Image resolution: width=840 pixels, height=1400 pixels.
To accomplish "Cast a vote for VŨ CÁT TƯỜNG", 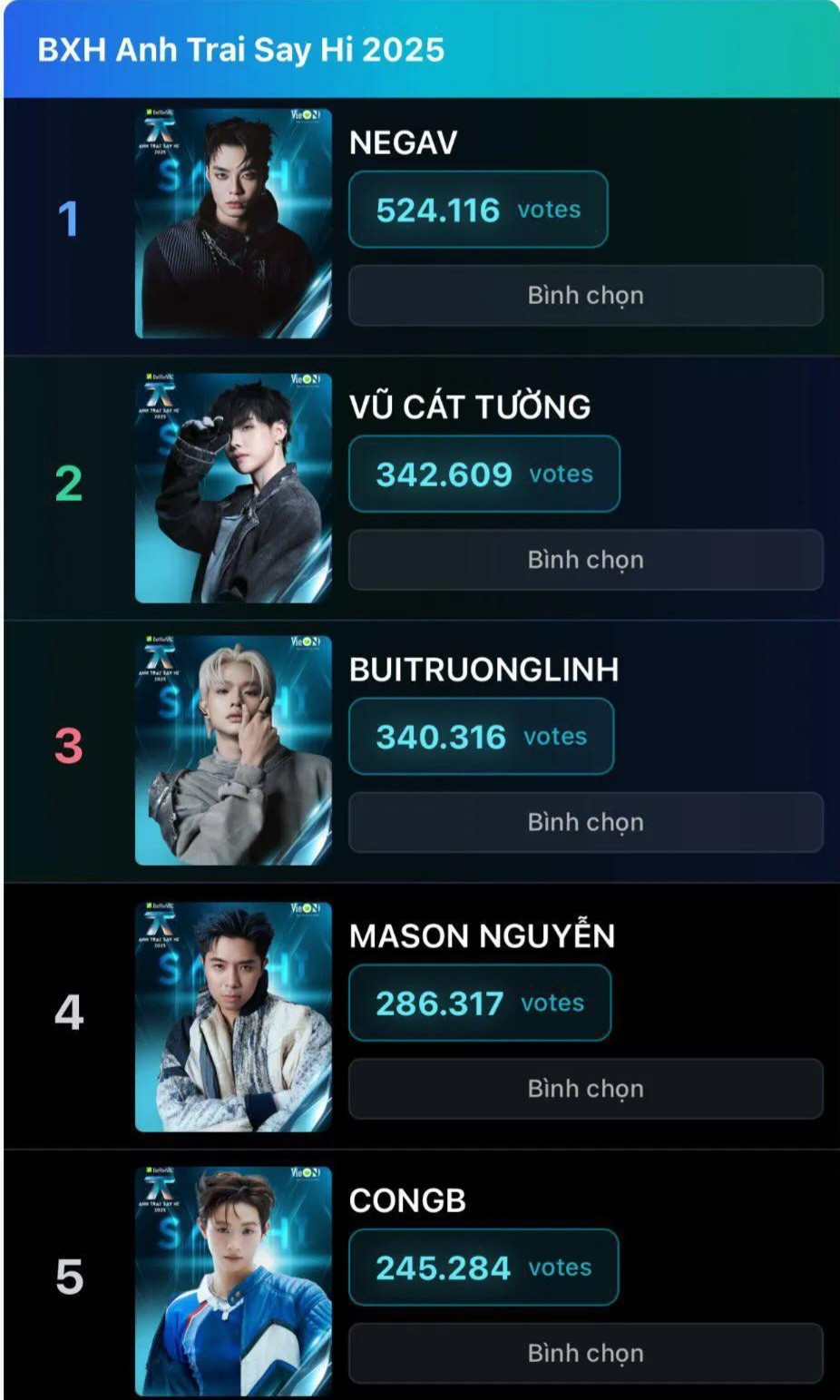I will (585, 560).
